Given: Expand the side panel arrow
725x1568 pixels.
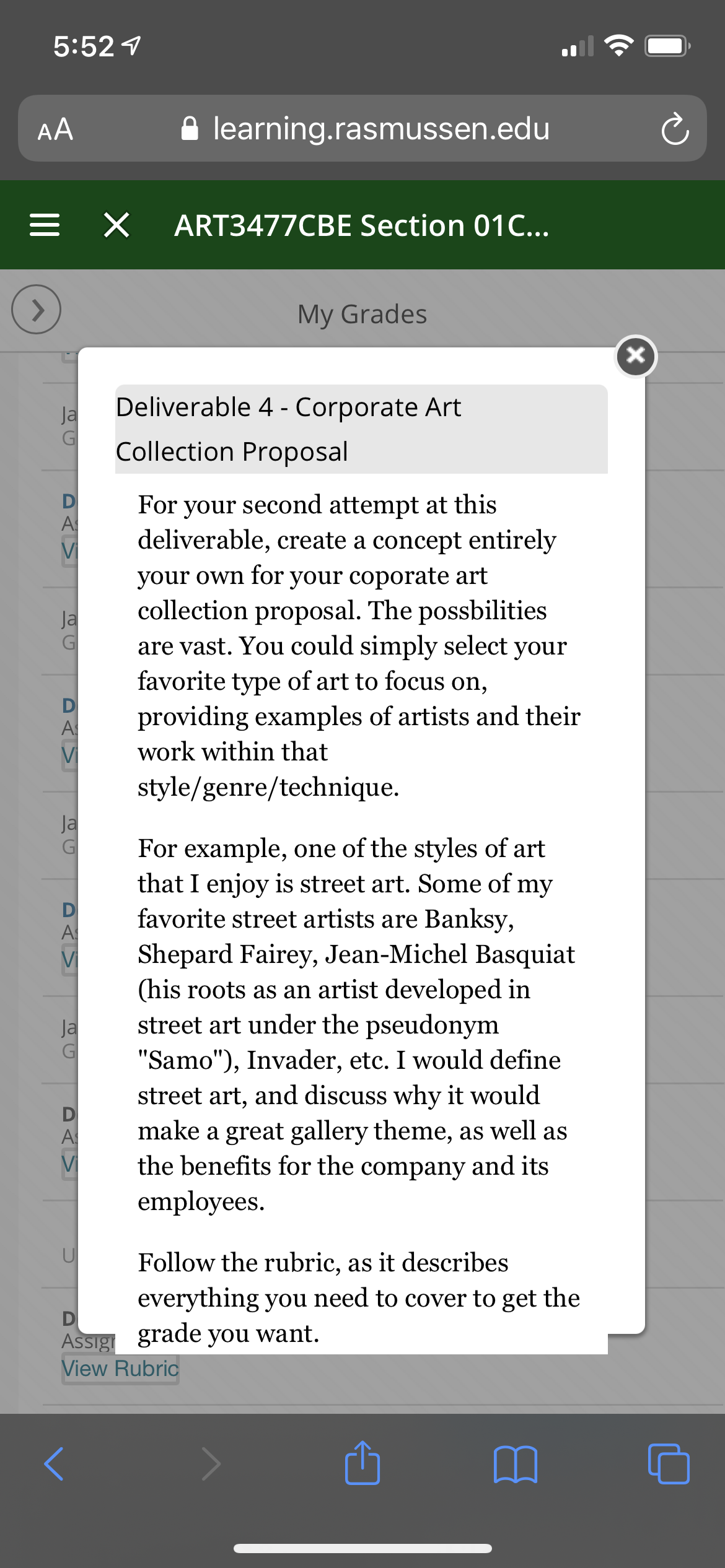Looking at the screenshot, I should pos(37,309).
